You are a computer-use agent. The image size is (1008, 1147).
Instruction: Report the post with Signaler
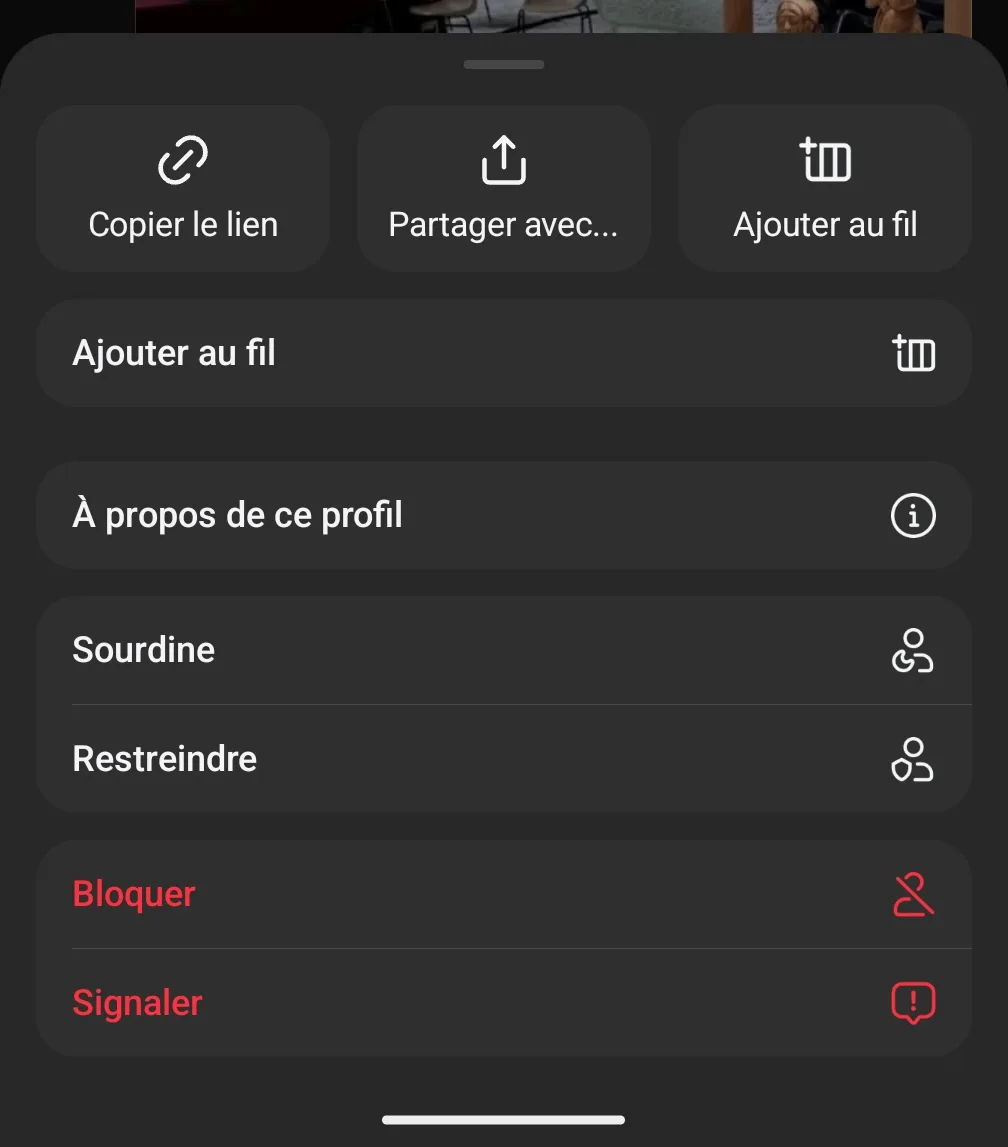click(x=503, y=1003)
